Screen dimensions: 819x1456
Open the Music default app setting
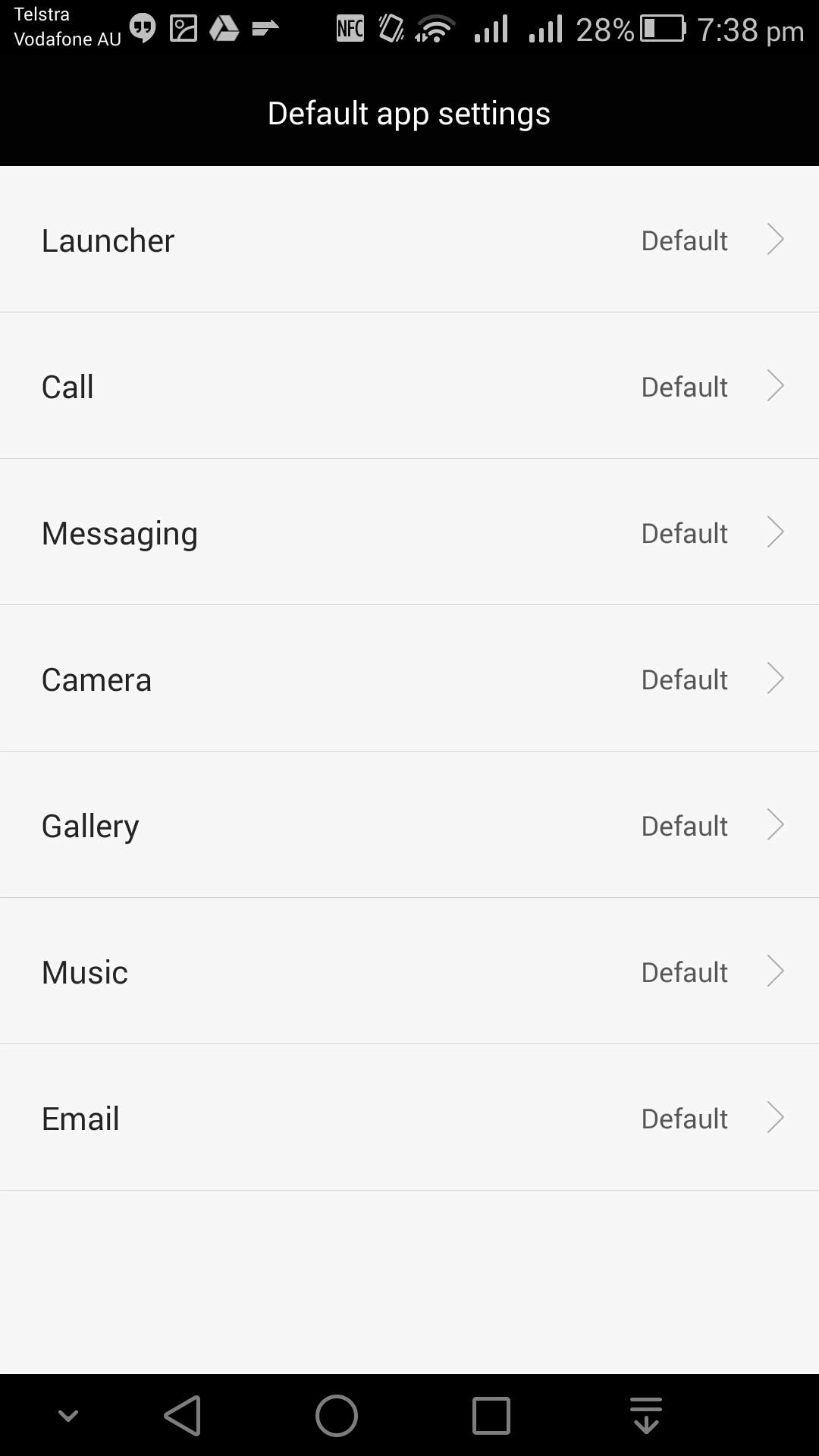[409, 971]
